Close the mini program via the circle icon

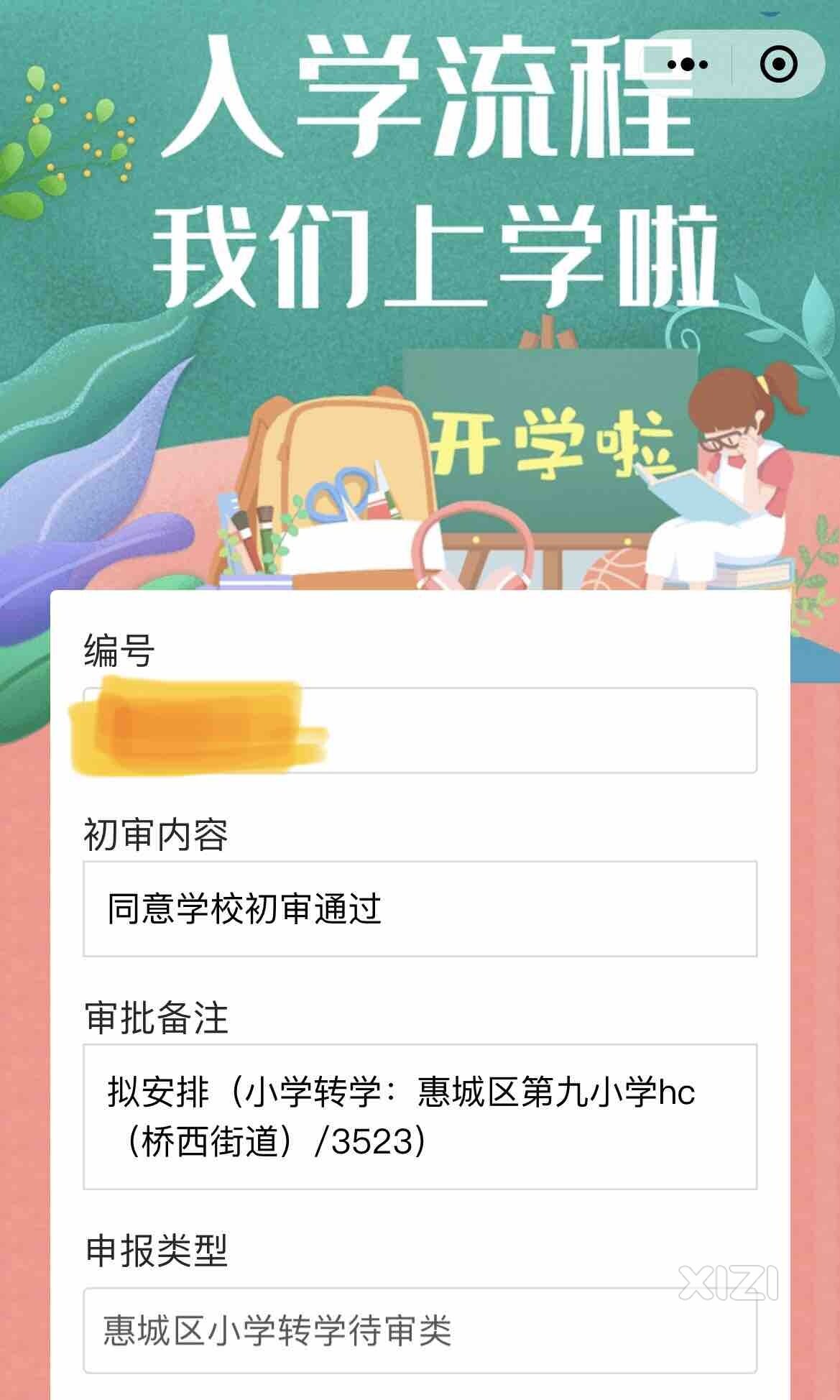pyautogui.click(x=779, y=65)
